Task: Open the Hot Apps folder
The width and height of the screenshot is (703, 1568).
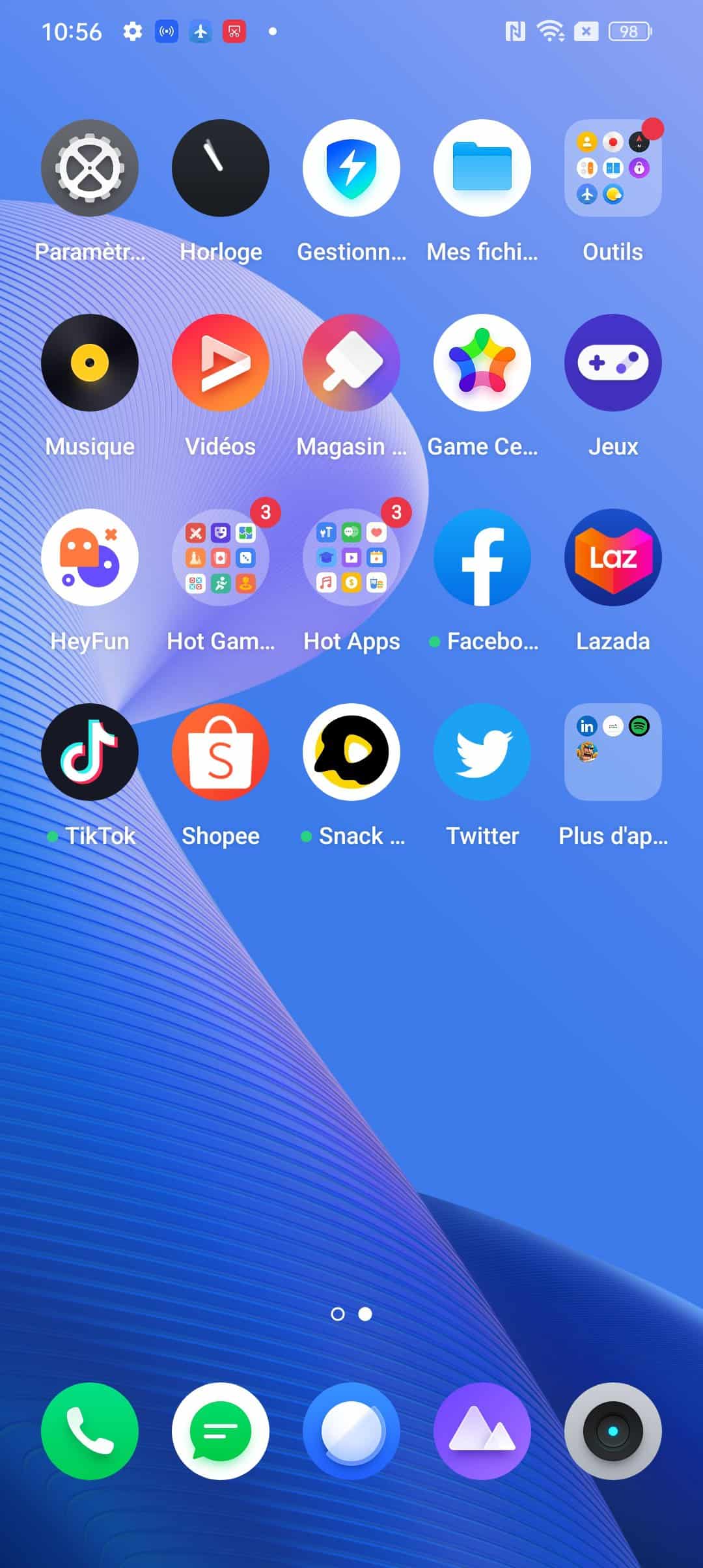Action: pos(351,557)
